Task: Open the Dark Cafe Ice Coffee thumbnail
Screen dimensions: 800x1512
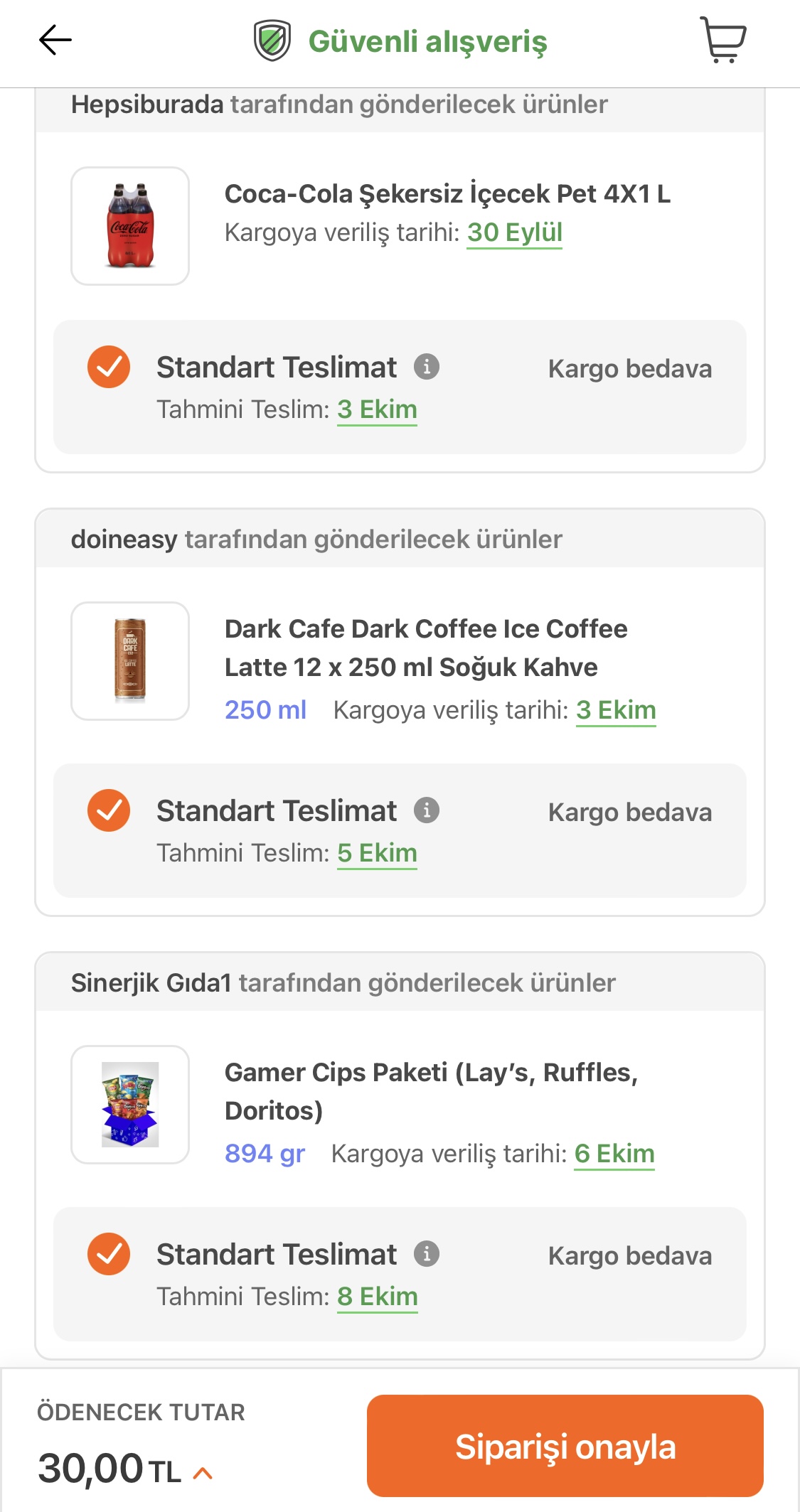Action: (130, 661)
